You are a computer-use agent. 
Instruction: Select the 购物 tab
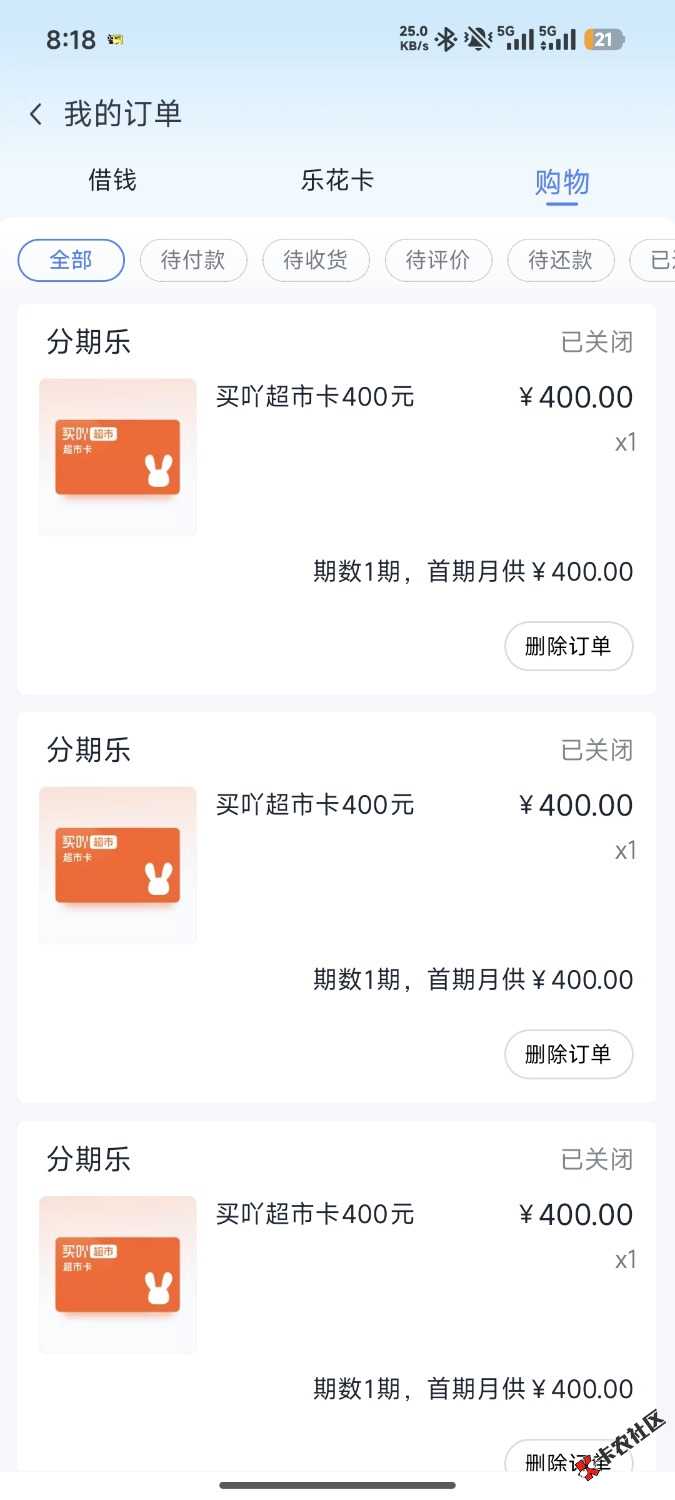pyautogui.click(x=562, y=183)
